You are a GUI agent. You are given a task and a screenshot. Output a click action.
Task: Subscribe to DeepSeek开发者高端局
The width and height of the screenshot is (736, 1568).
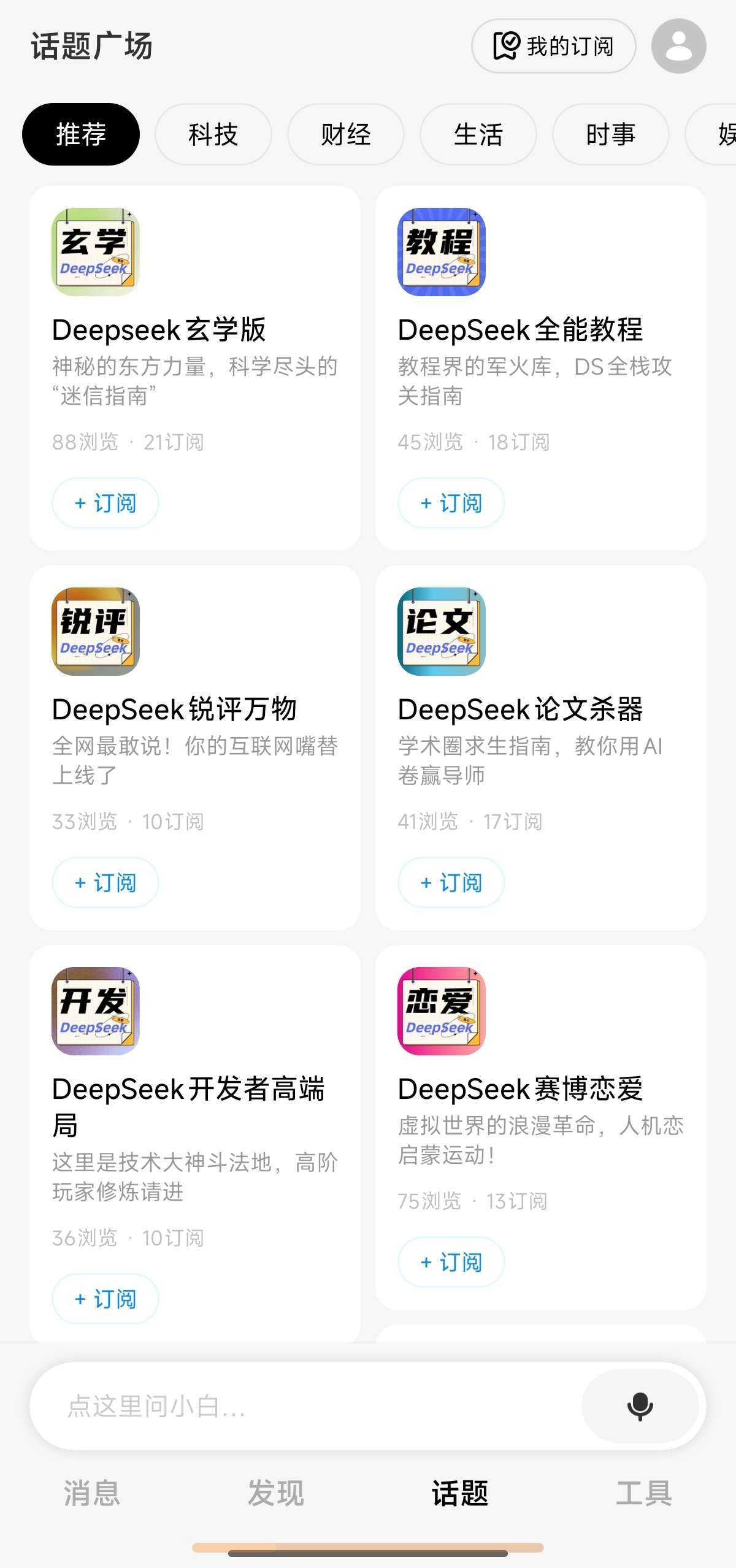pyautogui.click(x=105, y=1299)
